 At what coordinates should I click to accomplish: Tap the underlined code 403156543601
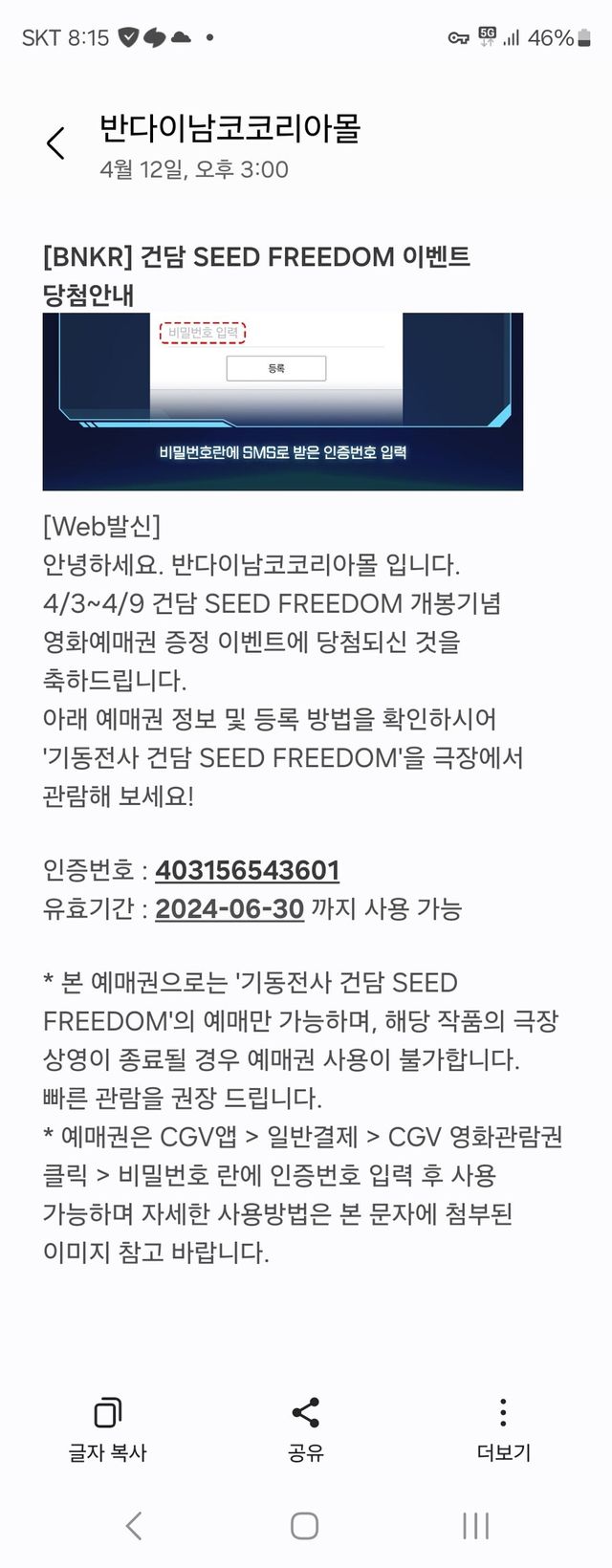[247, 870]
